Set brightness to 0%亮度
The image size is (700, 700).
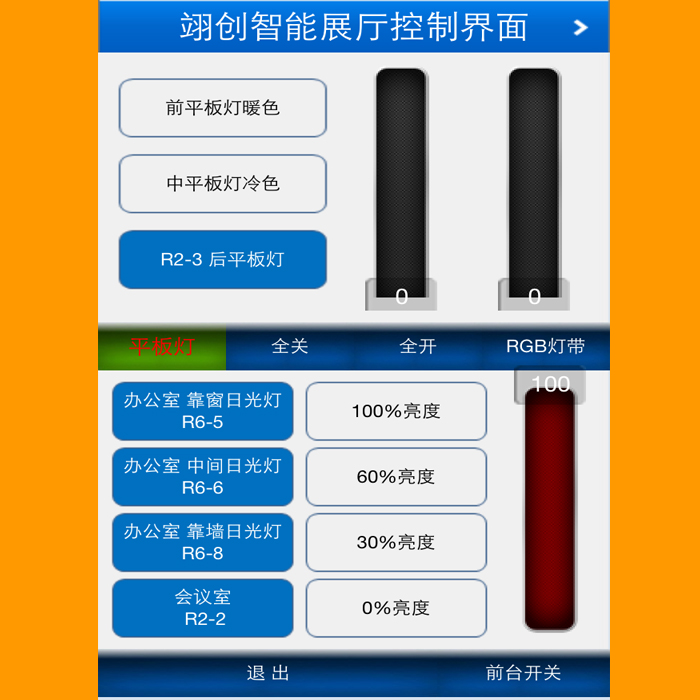click(x=396, y=608)
